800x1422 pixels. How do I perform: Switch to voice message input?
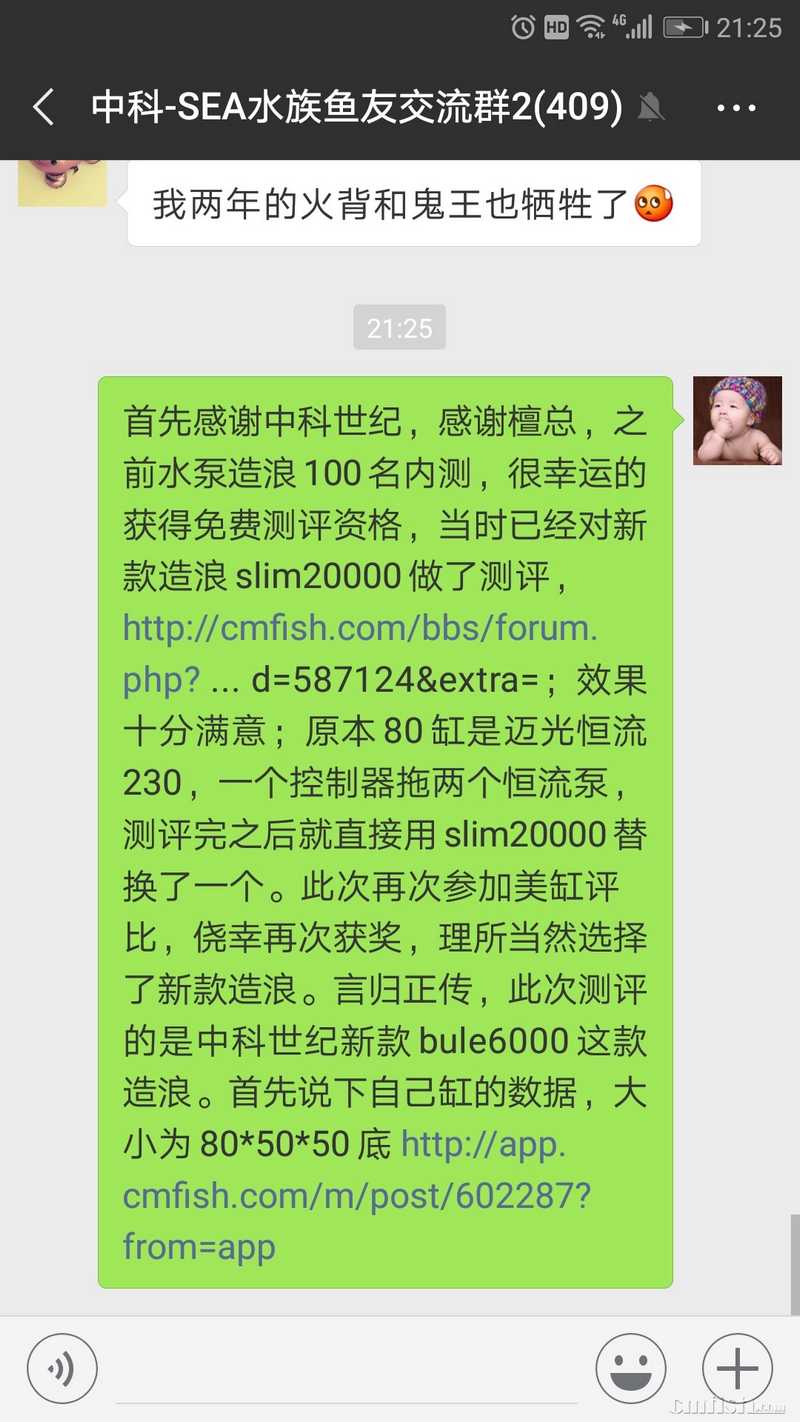click(62, 1369)
